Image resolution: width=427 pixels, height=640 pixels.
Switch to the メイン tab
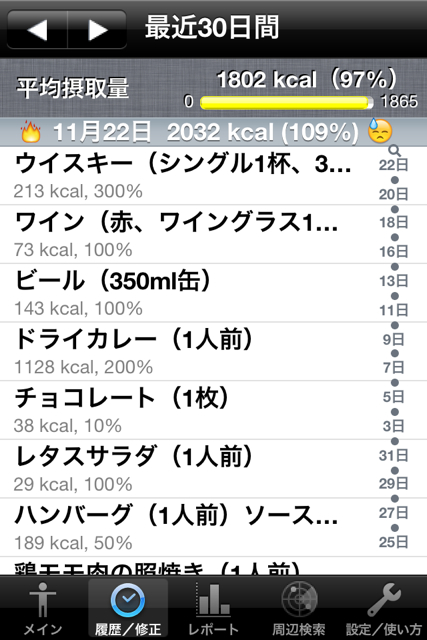tap(42, 608)
